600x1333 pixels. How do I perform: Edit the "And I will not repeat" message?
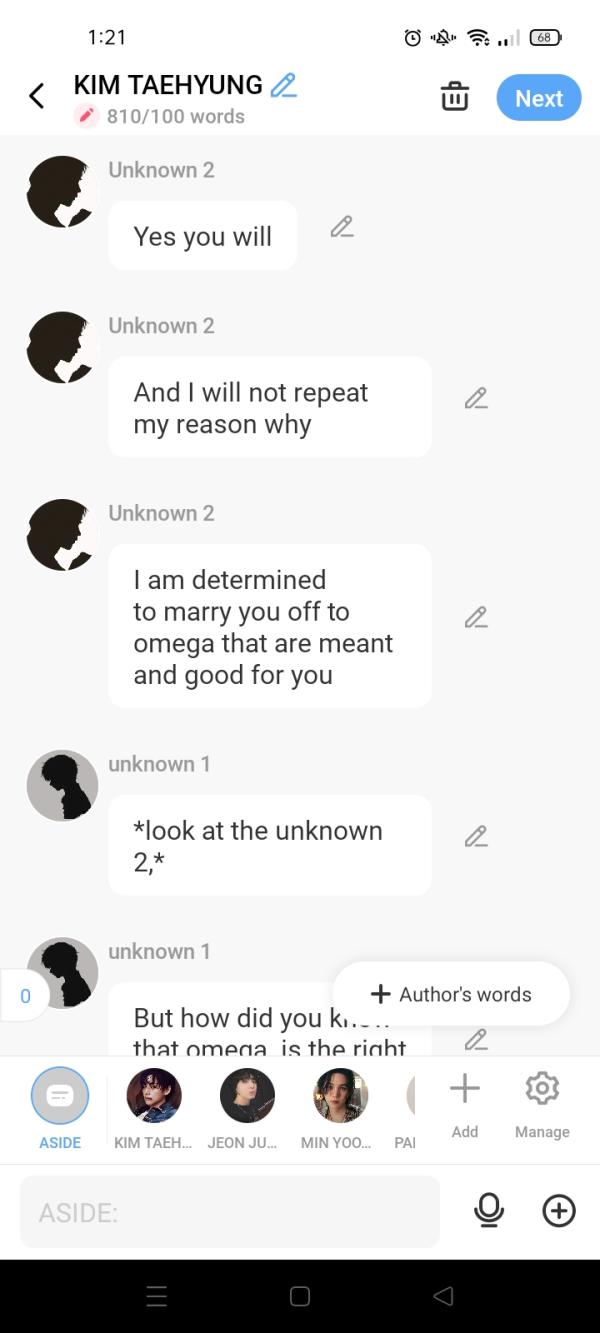(476, 398)
